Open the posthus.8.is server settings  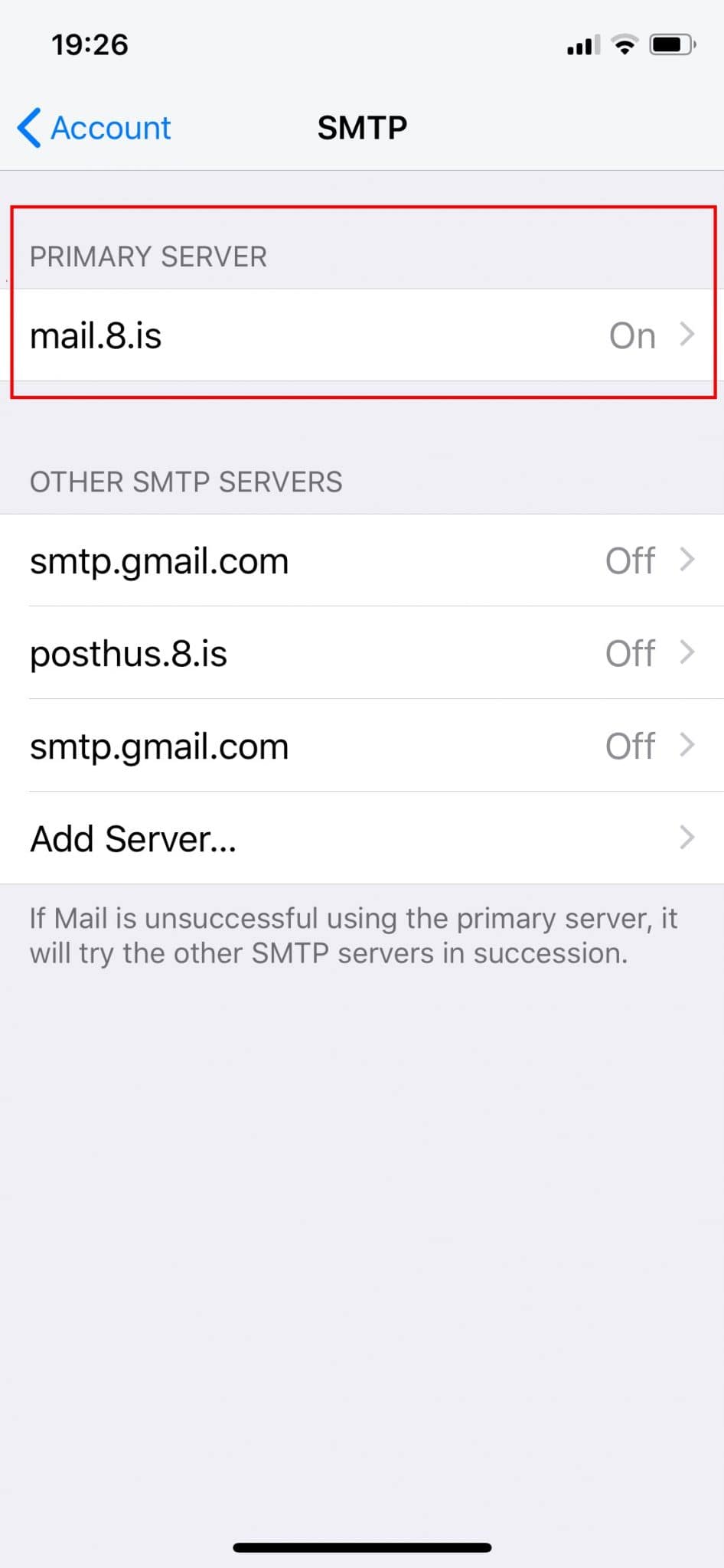point(362,653)
